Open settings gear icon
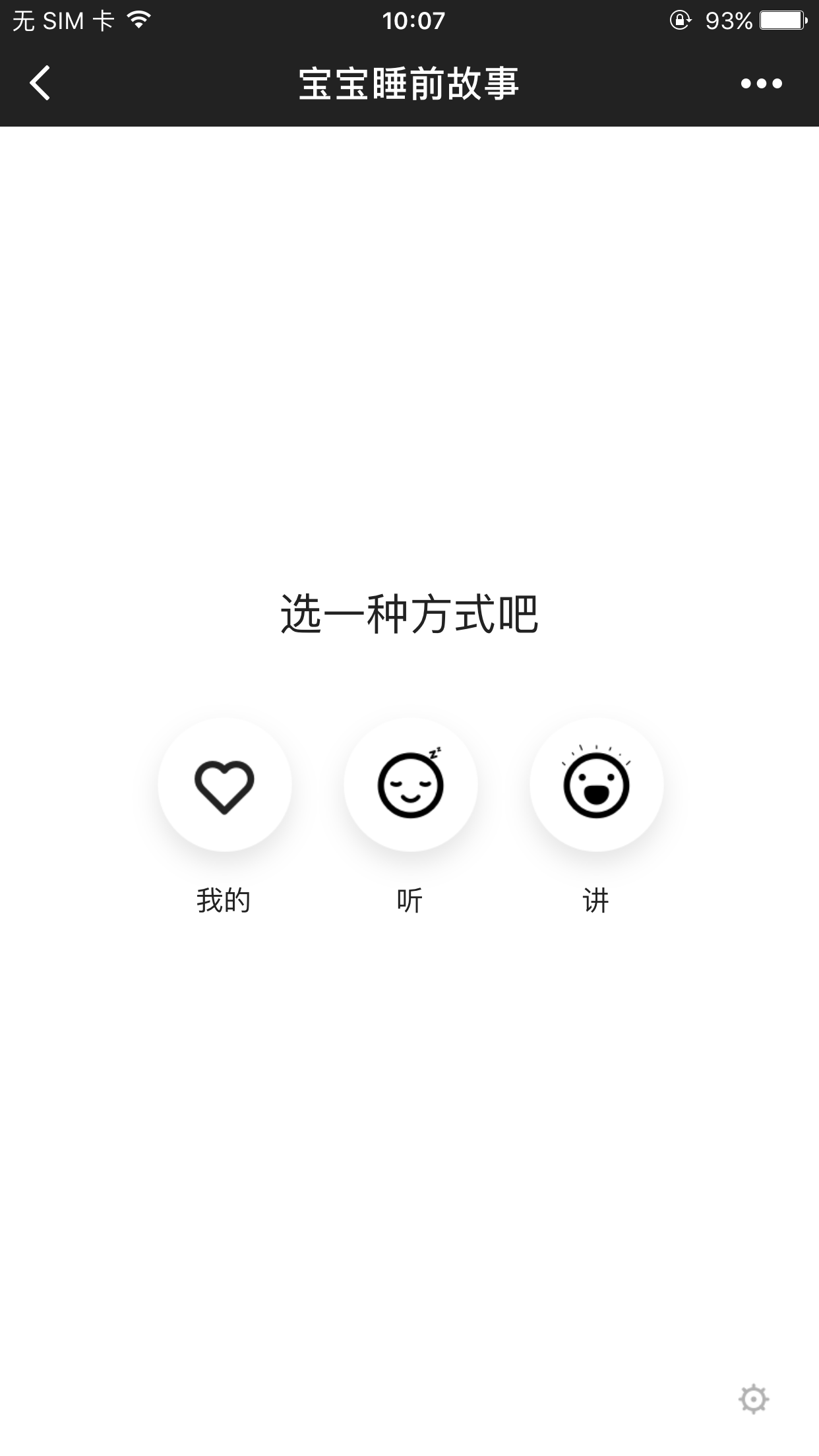 (x=753, y=1399)
